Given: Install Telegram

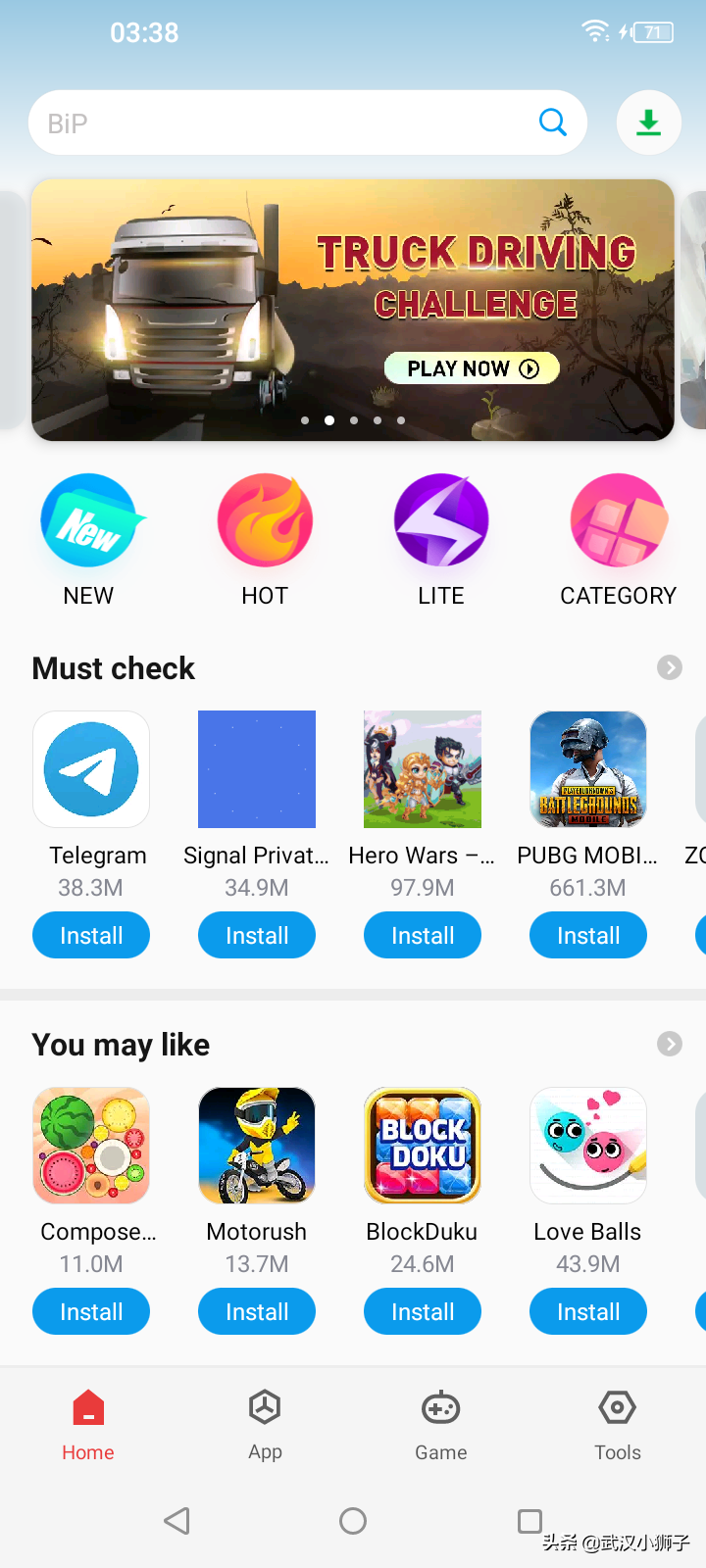Looking at the screenshot, I should tap(91, 936).
